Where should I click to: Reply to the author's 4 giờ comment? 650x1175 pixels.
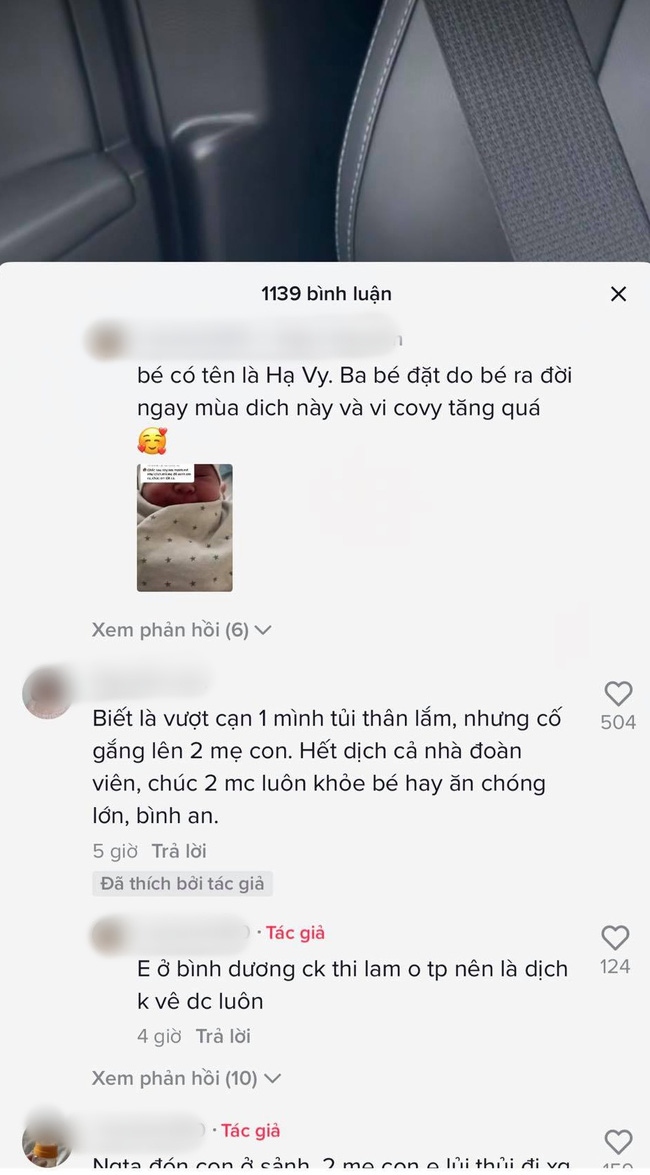coord(222,1036)
